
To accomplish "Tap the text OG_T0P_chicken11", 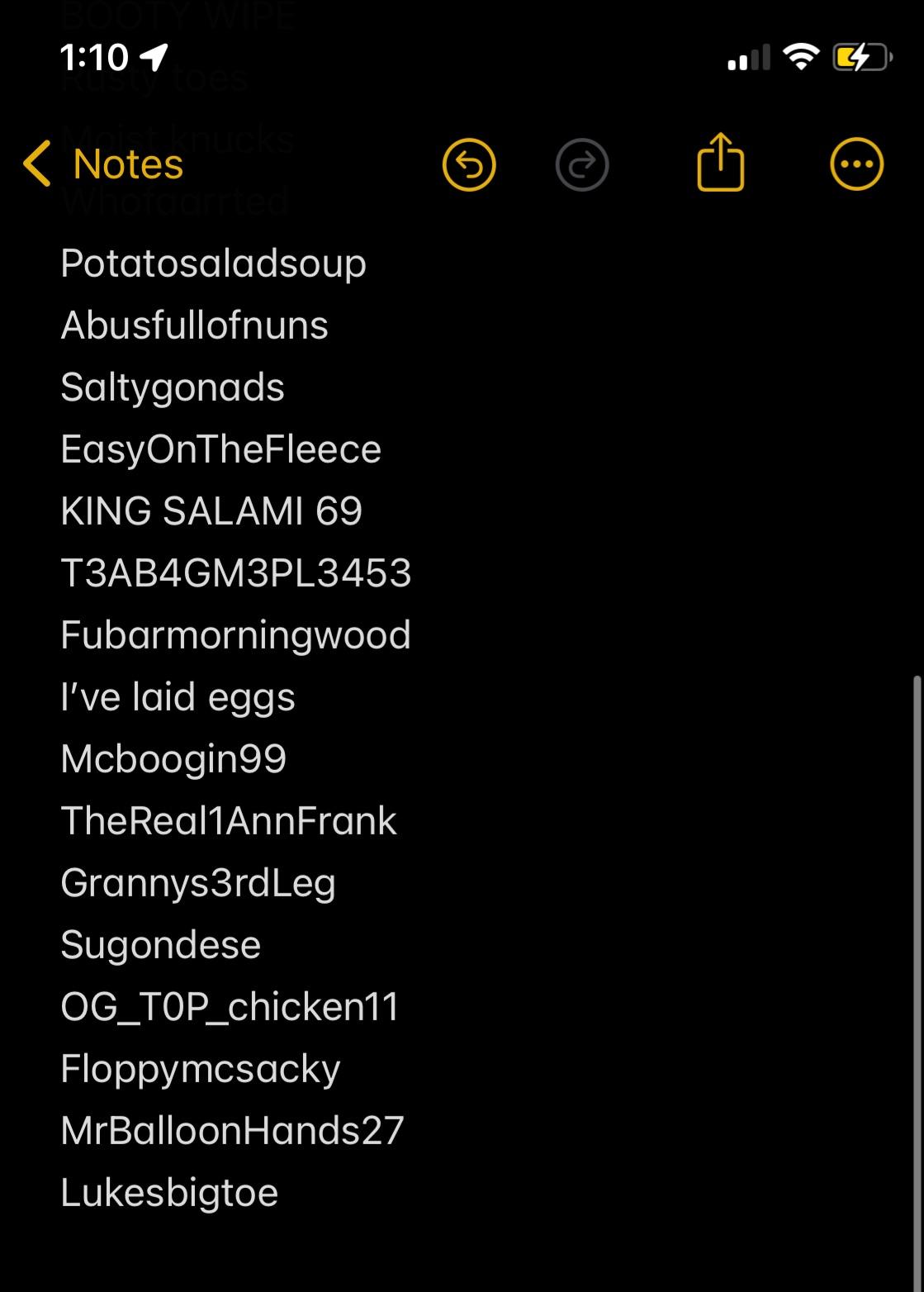I will coord(230,1006).
